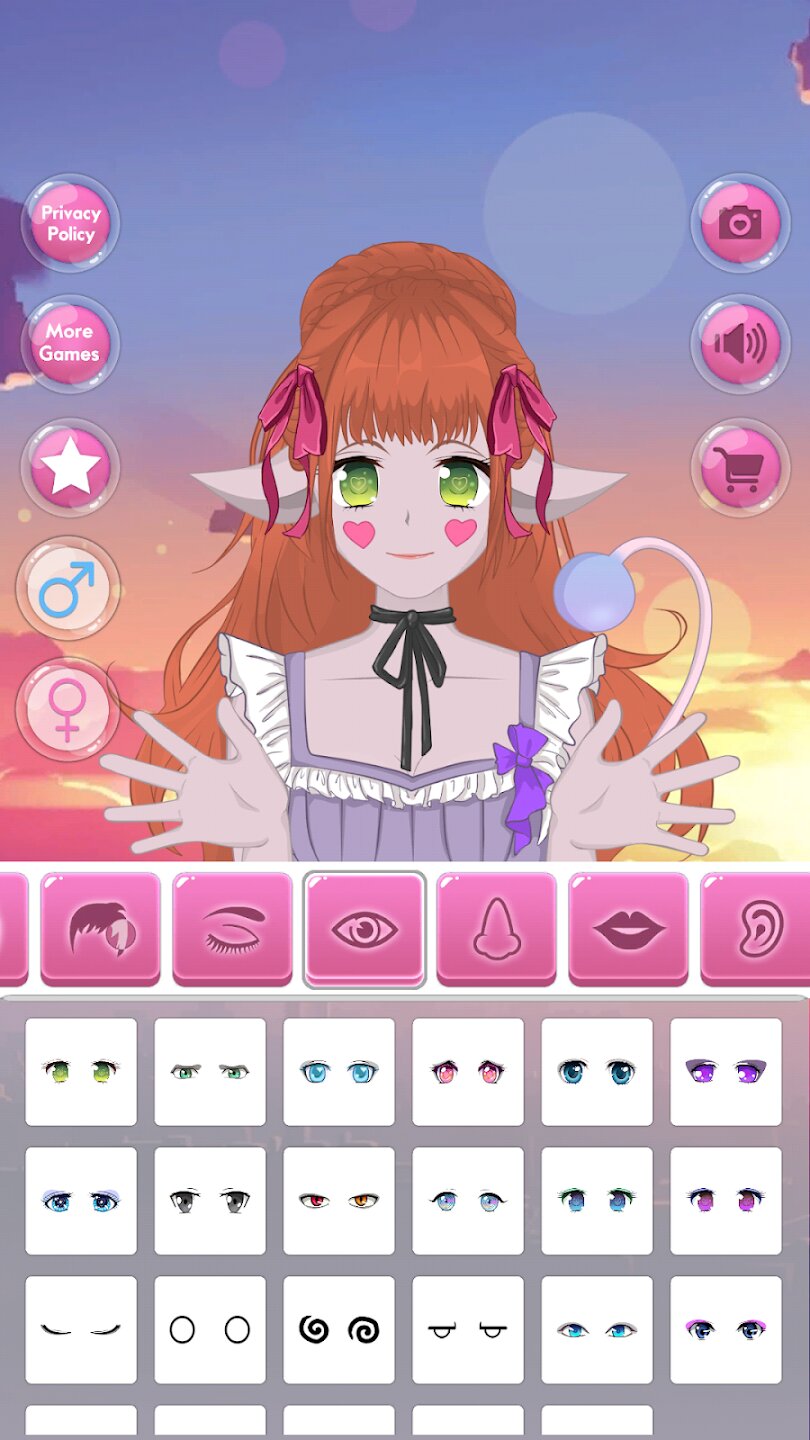810x1440 pixels.
Task: Open the lips category
Action: coord(628,929)
